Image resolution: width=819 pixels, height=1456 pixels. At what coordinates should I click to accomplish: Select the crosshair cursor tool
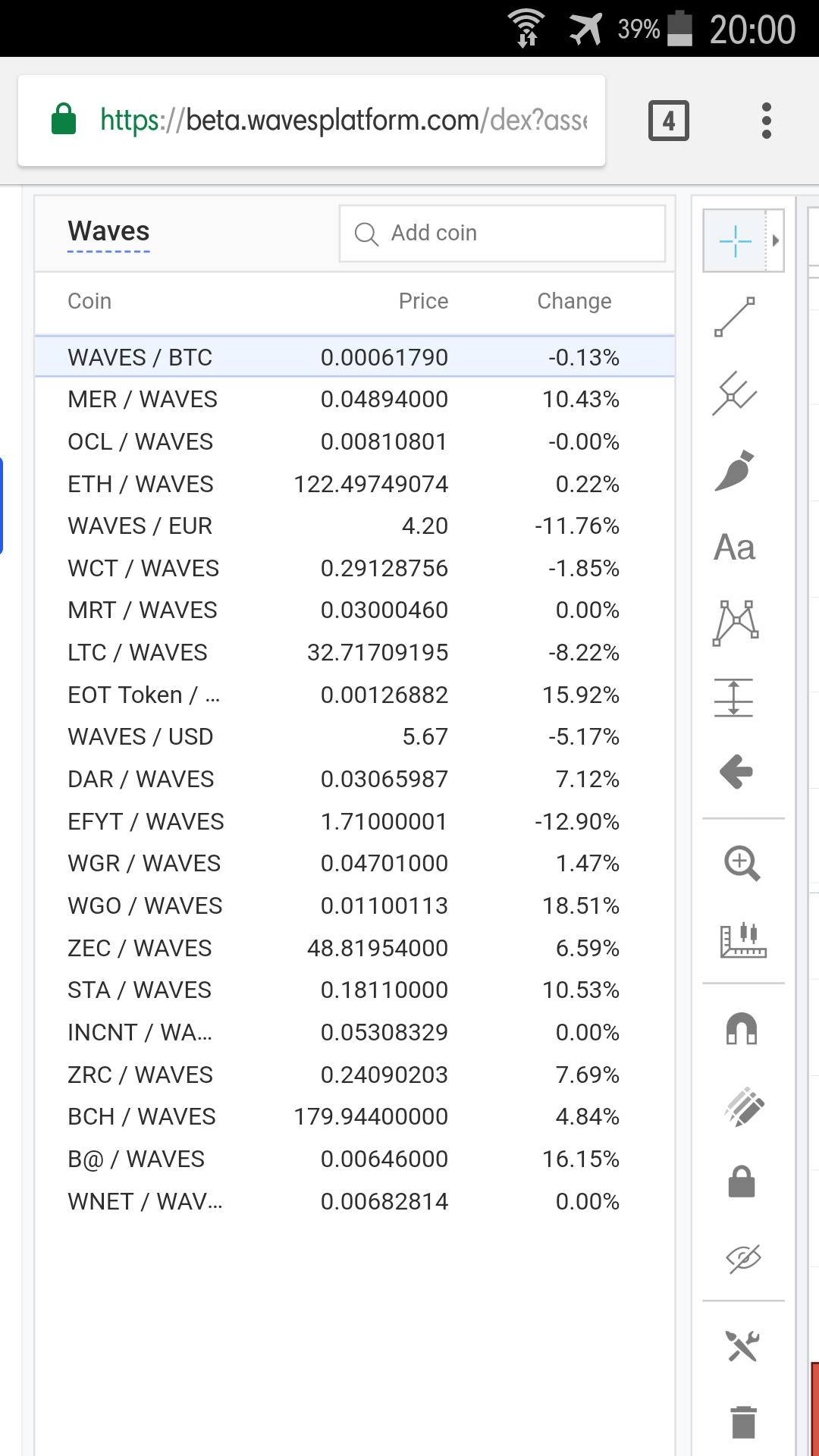(735, 241)
